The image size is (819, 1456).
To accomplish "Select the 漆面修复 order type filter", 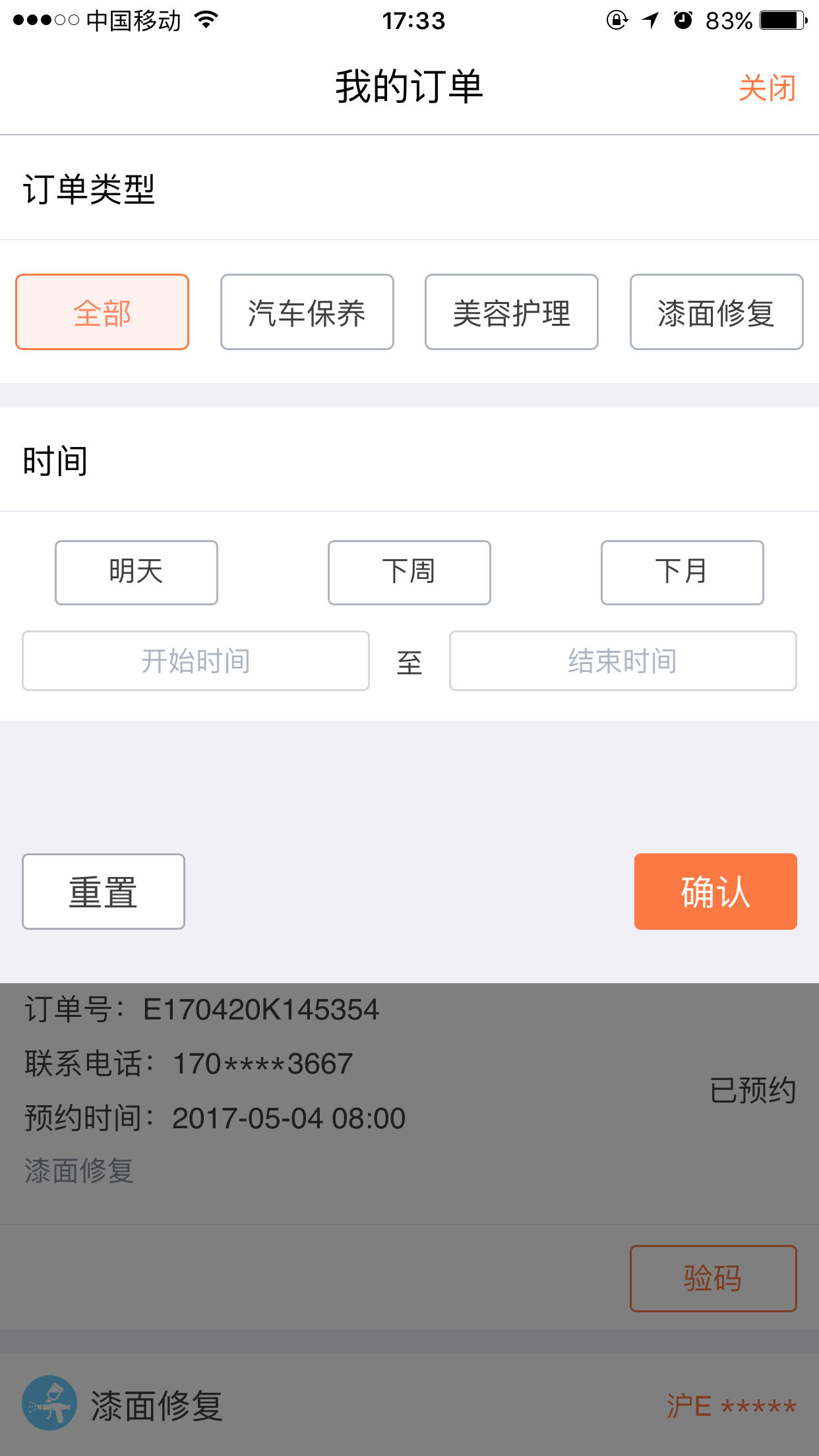I will click(x=716, y=311).
